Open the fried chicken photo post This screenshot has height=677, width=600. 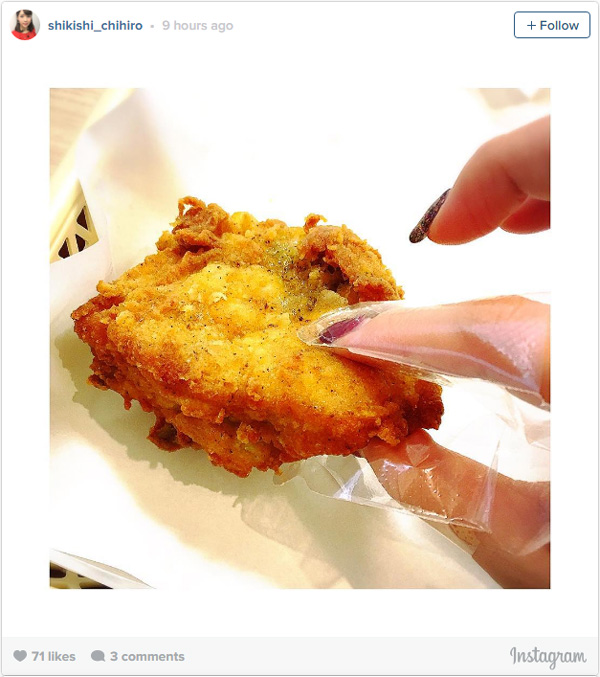300,338
